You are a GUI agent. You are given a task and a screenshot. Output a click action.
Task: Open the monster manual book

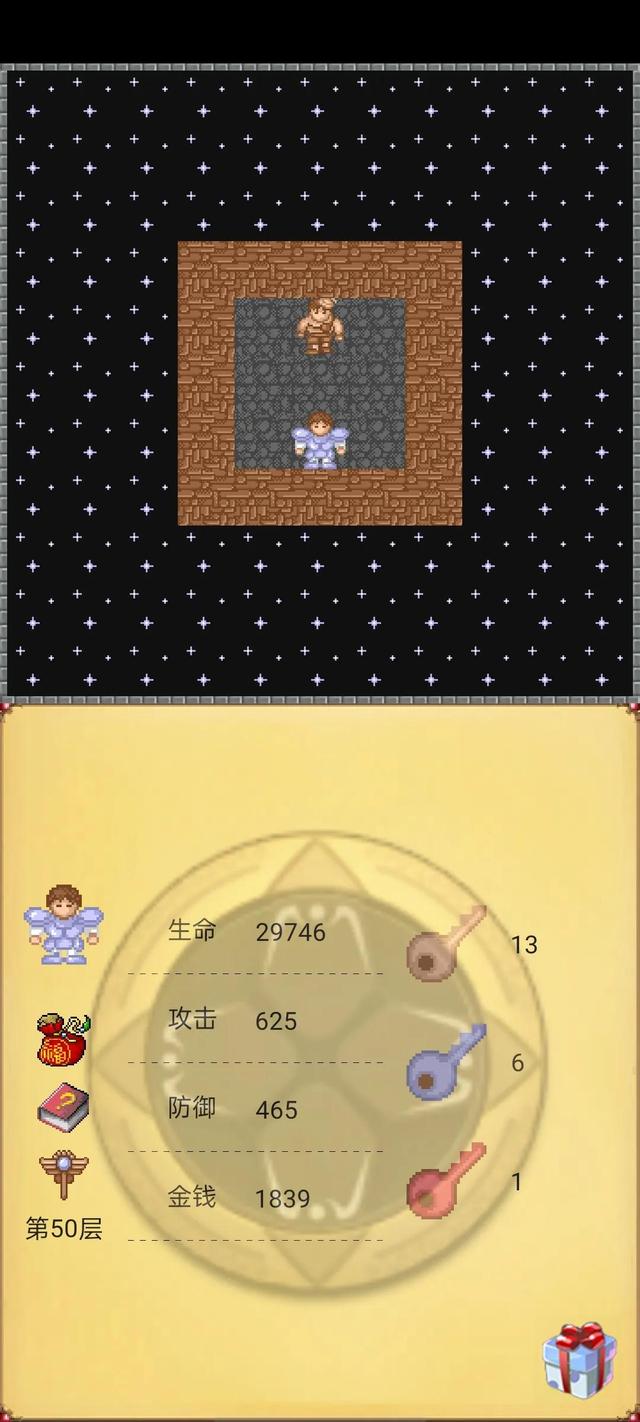64,1108
